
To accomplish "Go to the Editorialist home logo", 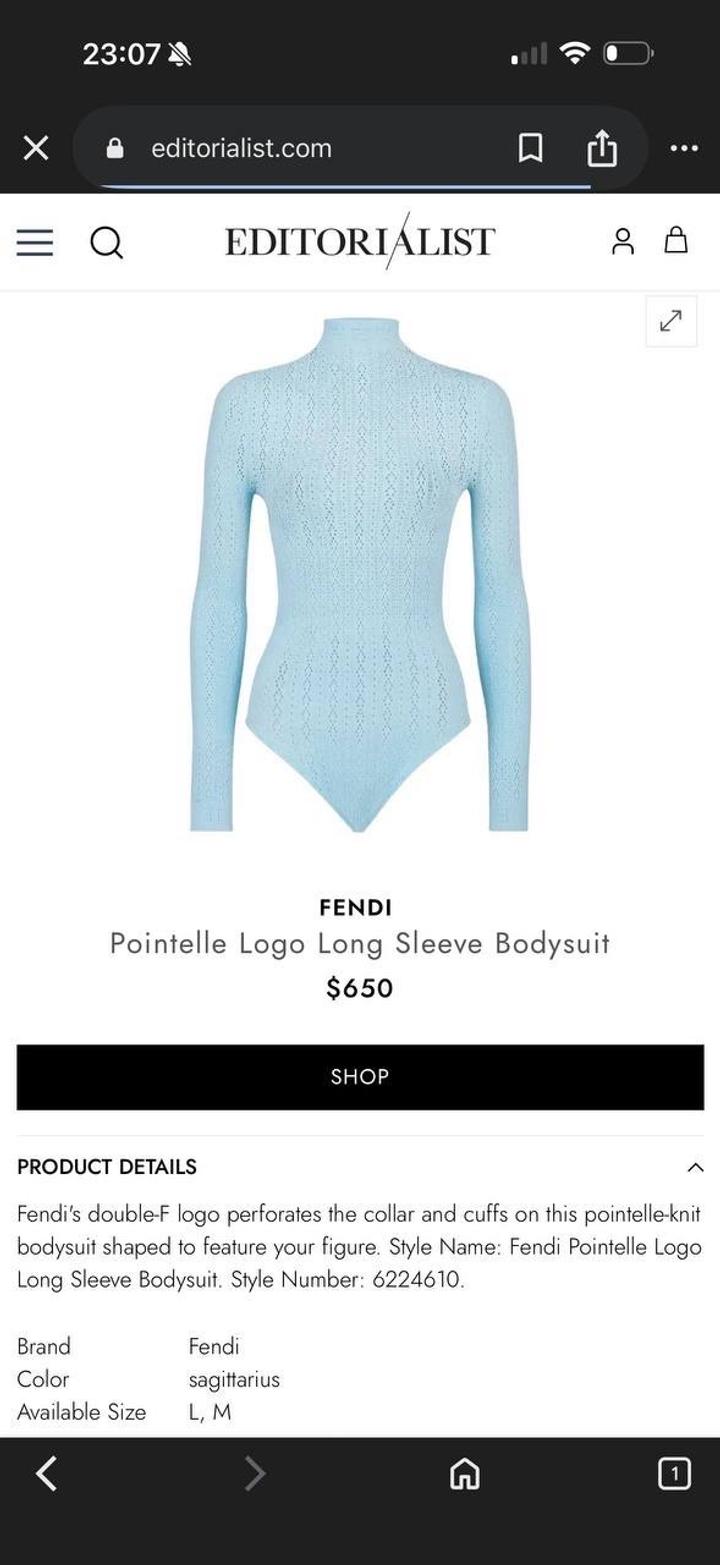I will coord(360,241).
